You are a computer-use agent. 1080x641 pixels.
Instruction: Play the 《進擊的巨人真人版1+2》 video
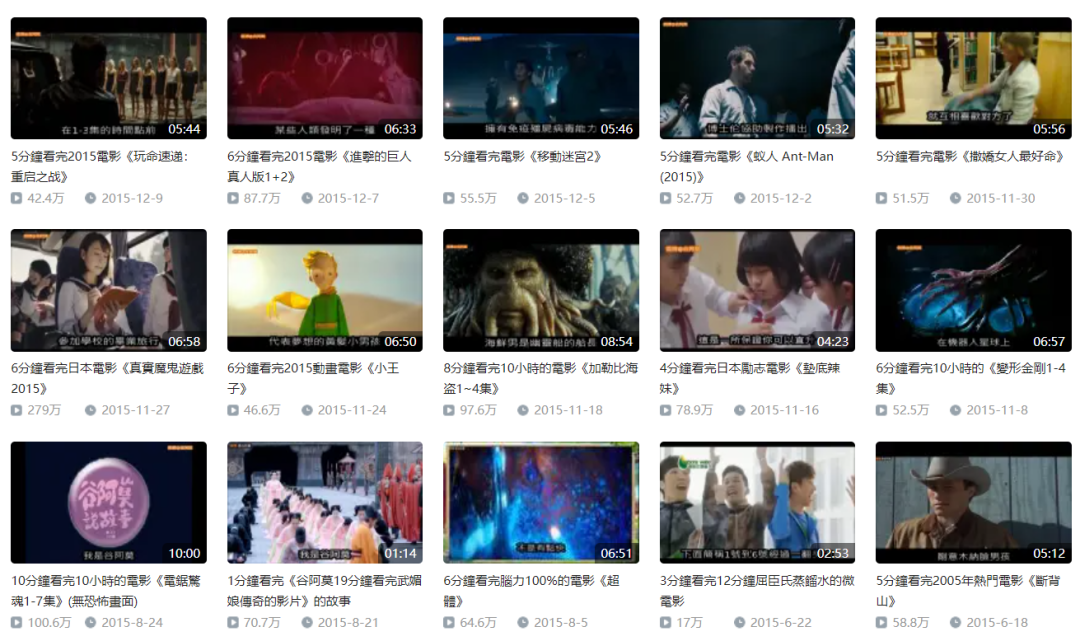(324, 78)
